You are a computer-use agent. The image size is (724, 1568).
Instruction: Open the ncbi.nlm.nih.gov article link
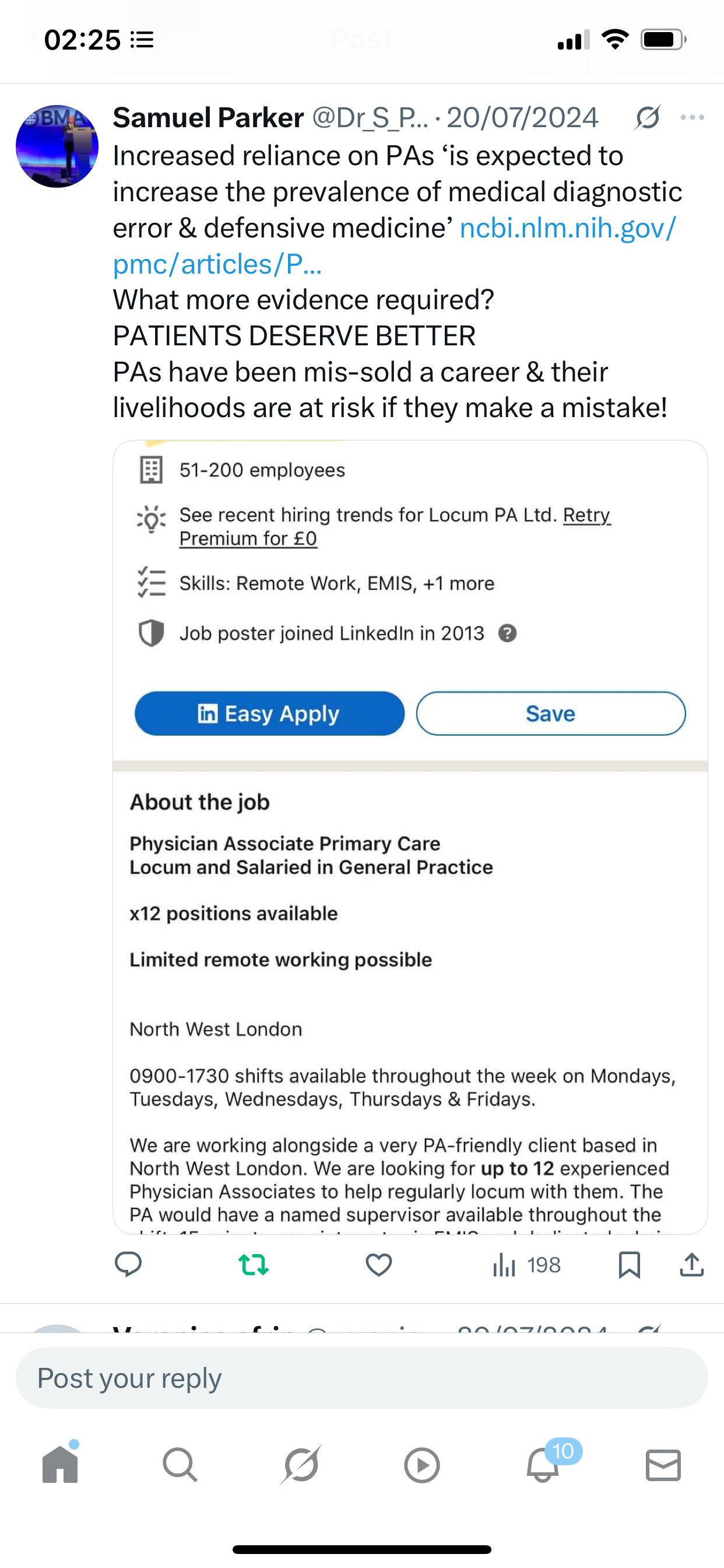coord(394,246)
